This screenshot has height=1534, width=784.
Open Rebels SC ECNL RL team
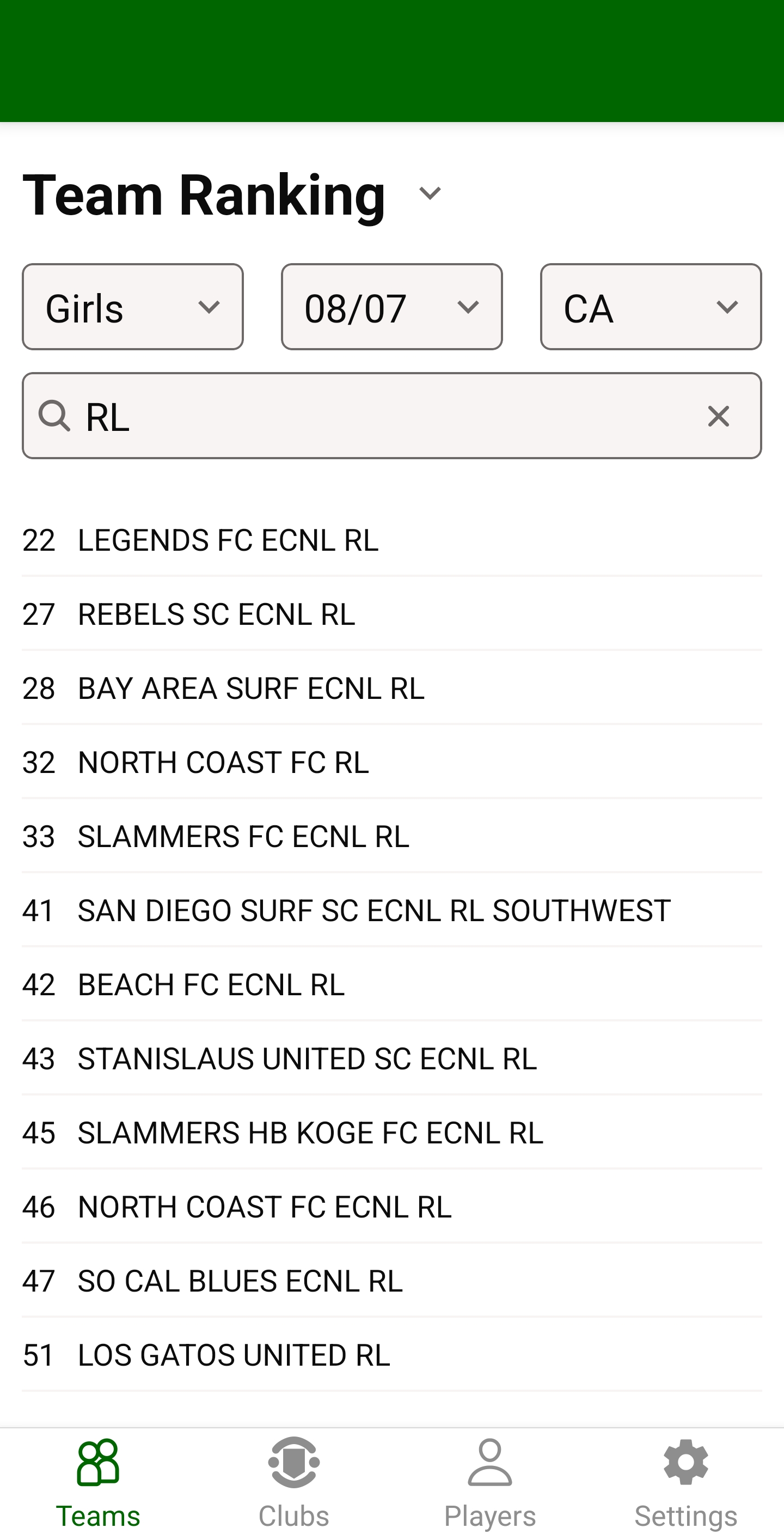click(391, 614)
